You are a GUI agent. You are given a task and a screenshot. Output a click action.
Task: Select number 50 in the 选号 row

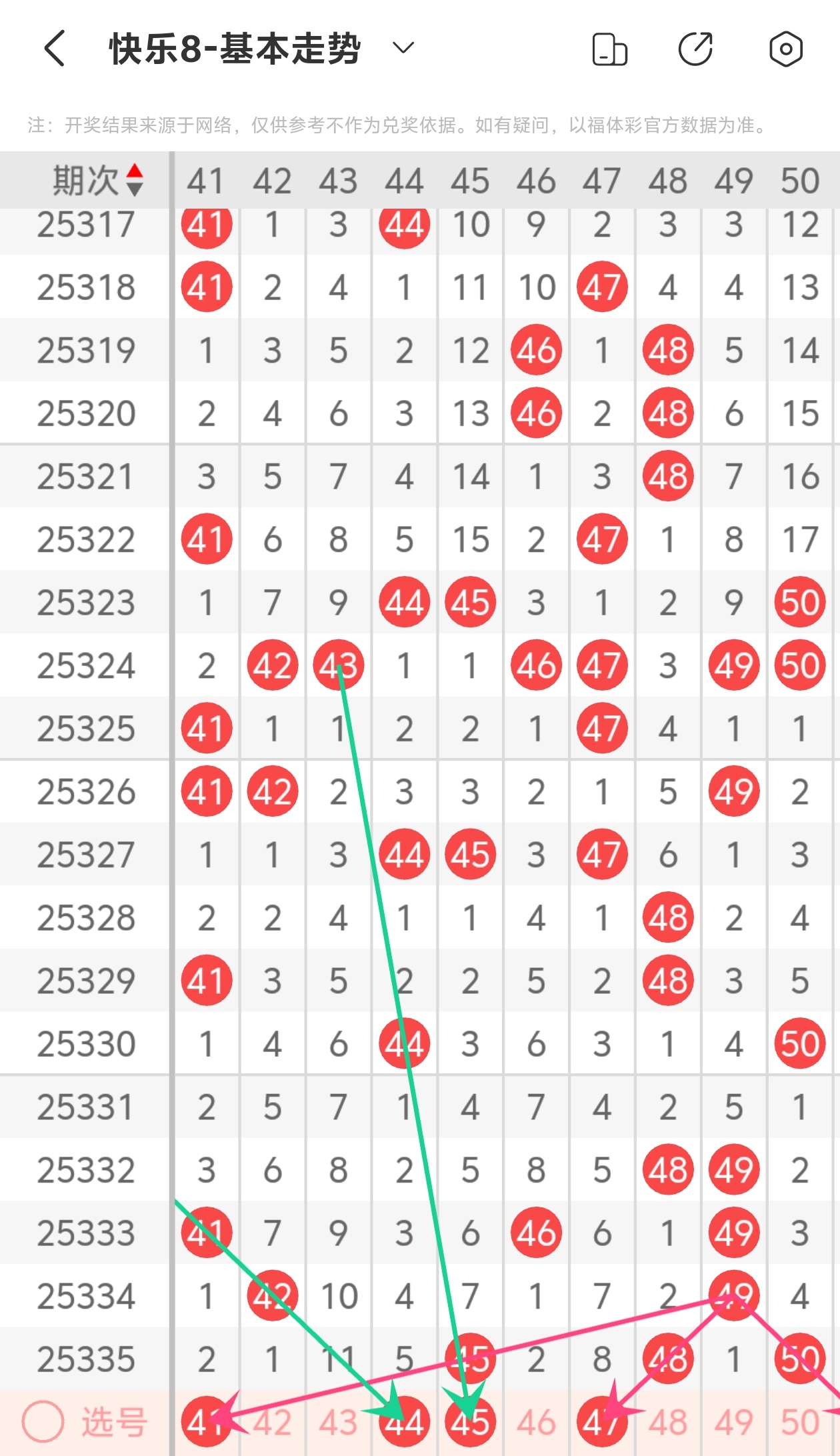point(800,1423)
